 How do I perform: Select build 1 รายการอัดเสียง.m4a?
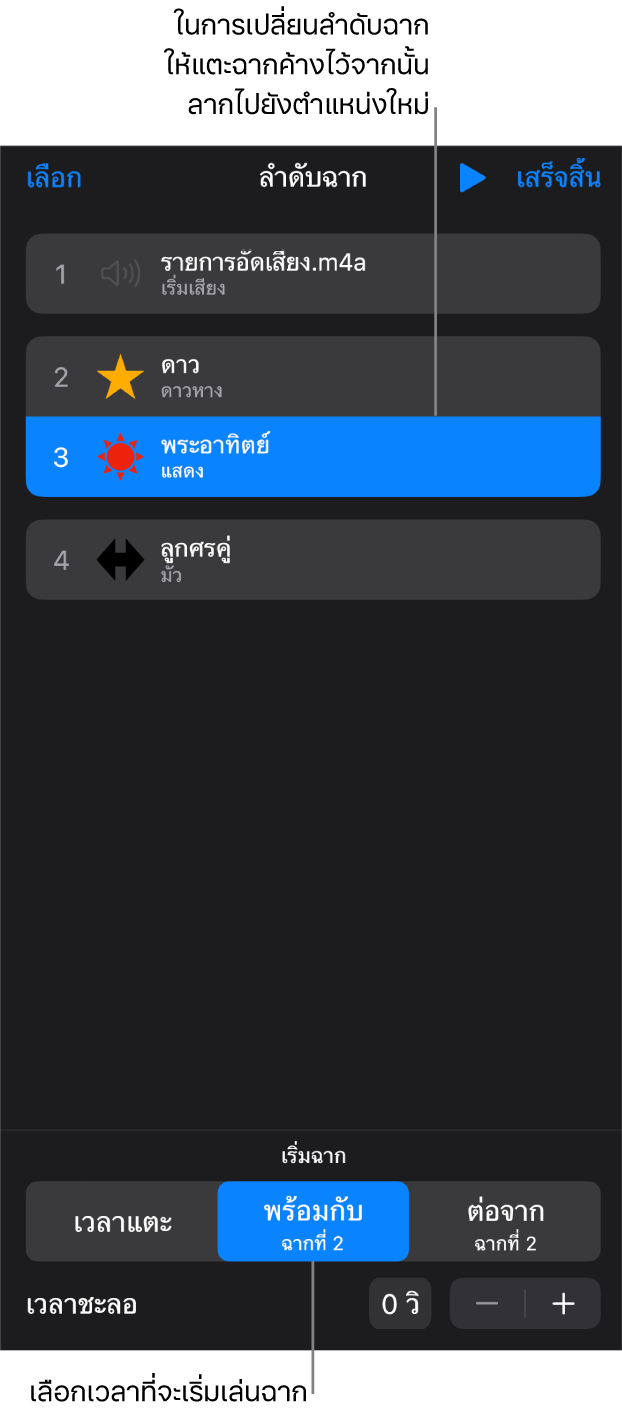[313, 274]
